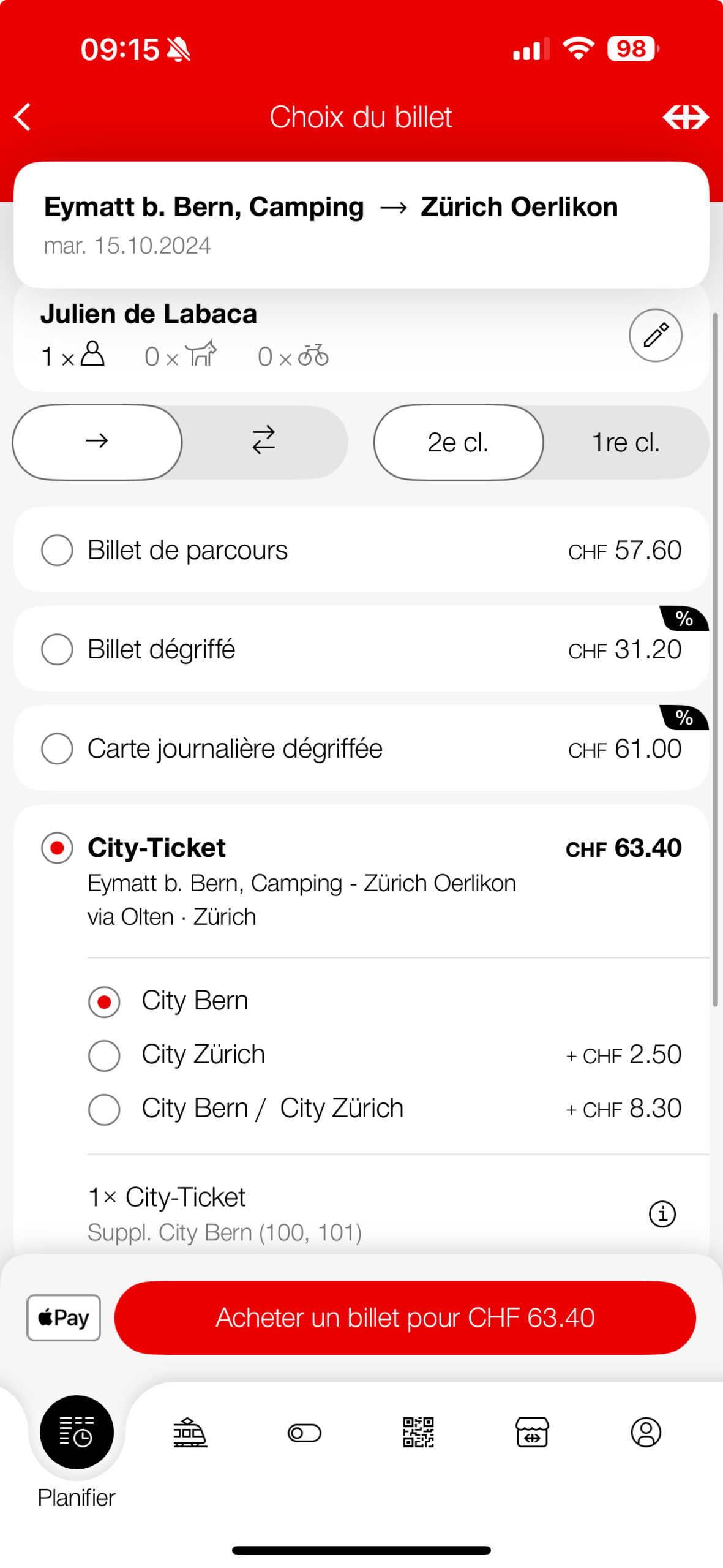Image resolution: width=723 pixels, height=1568 pixels.
Task: Select the one-way trip option
Action: 97,442
